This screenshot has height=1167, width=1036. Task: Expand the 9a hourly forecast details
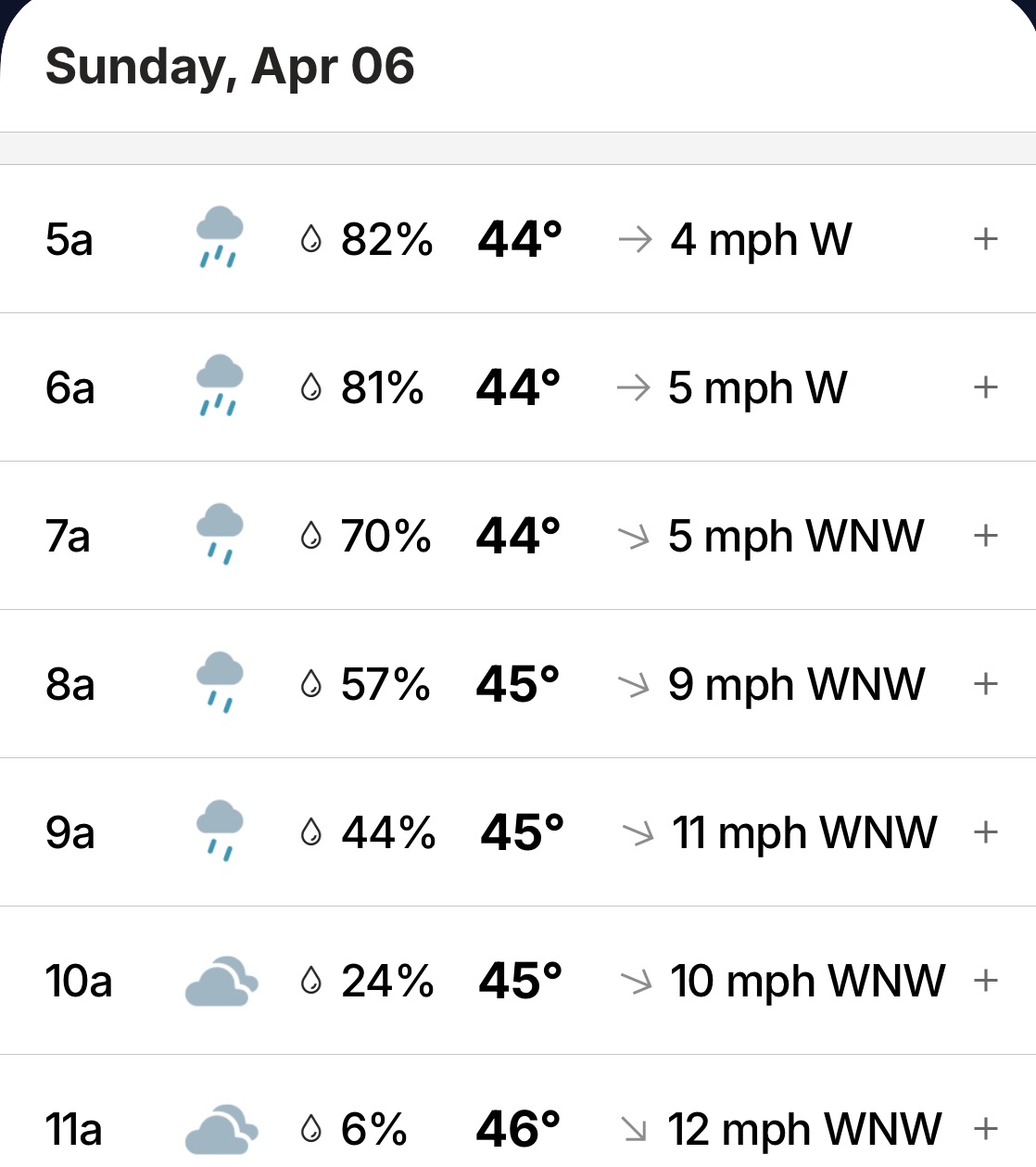(985, 832)
